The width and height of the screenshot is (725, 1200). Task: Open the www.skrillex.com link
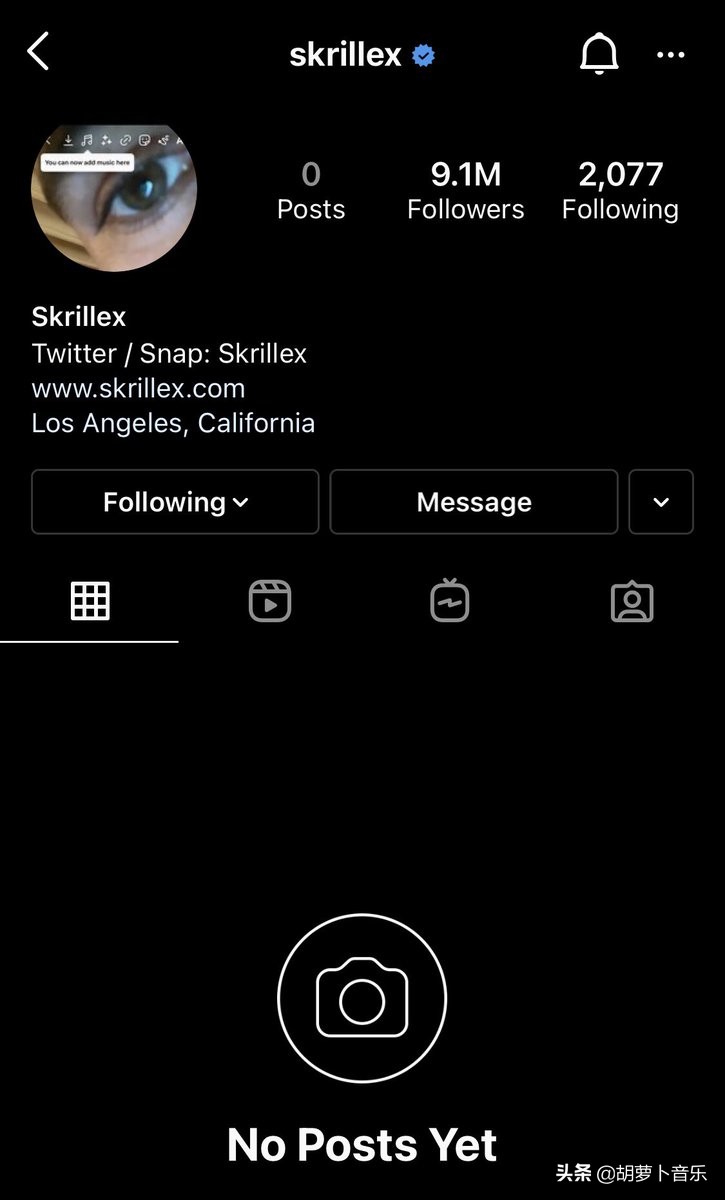[x=138, y=388]
